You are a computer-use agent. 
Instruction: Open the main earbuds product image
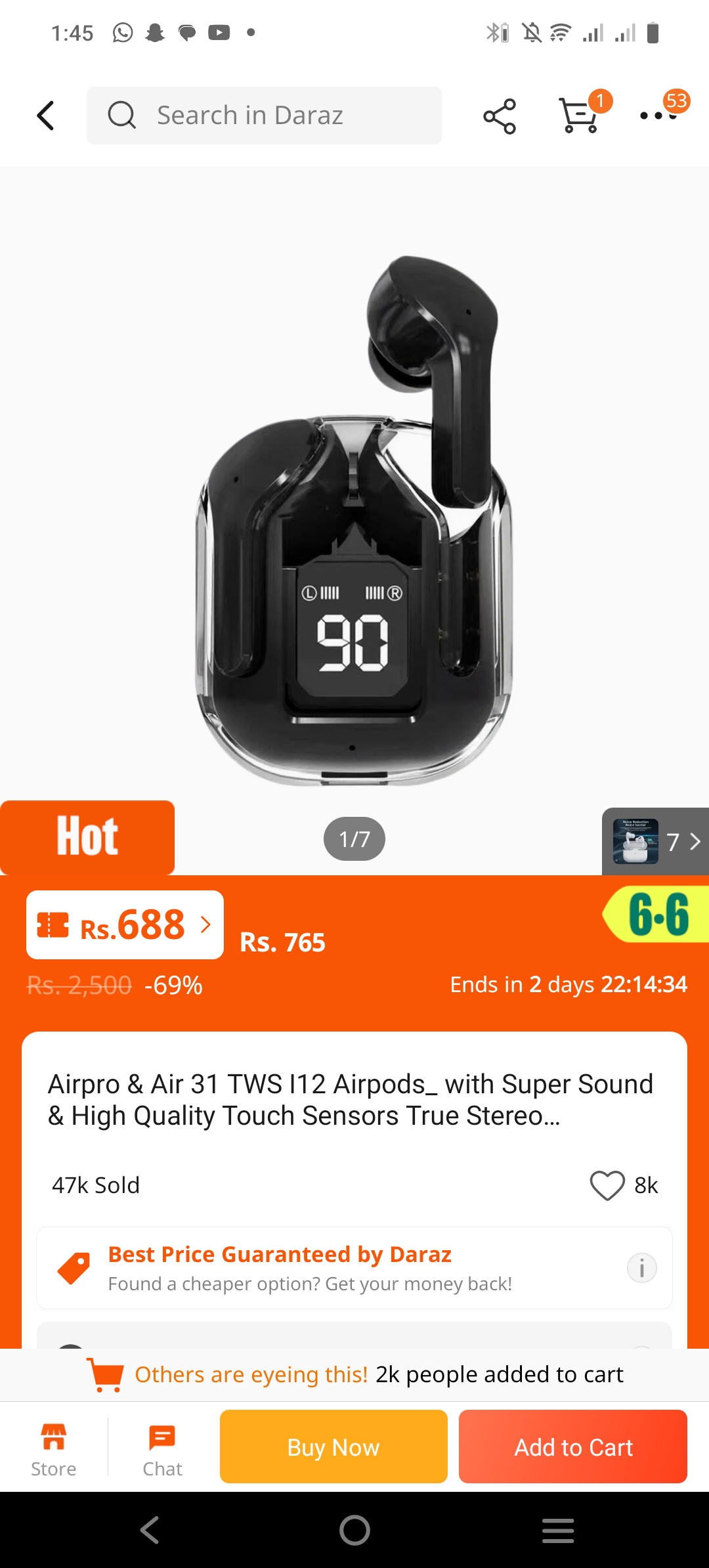pyautogui.click(x=354, y=519)
